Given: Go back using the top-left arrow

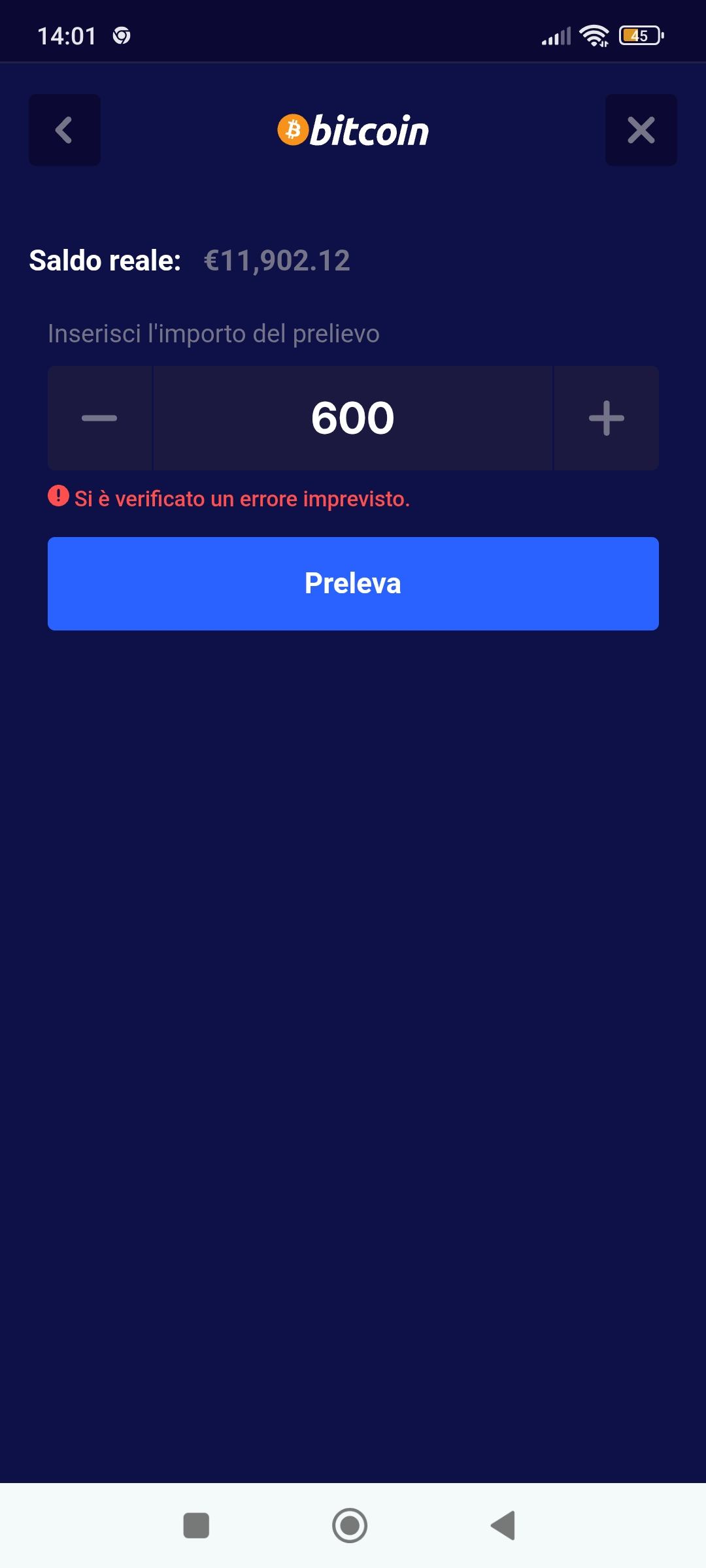Looking at the screenshot, I should point(64,130).
